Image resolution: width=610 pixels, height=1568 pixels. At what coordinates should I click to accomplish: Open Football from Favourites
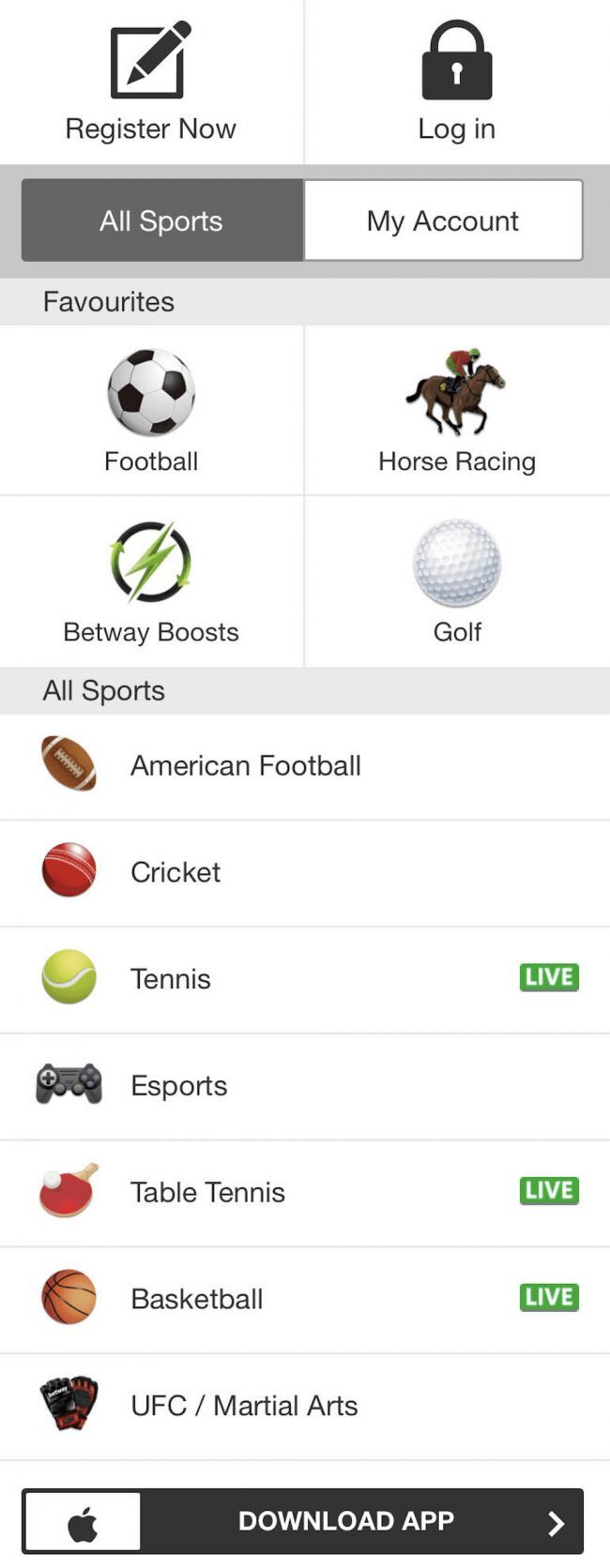point(151,411)
